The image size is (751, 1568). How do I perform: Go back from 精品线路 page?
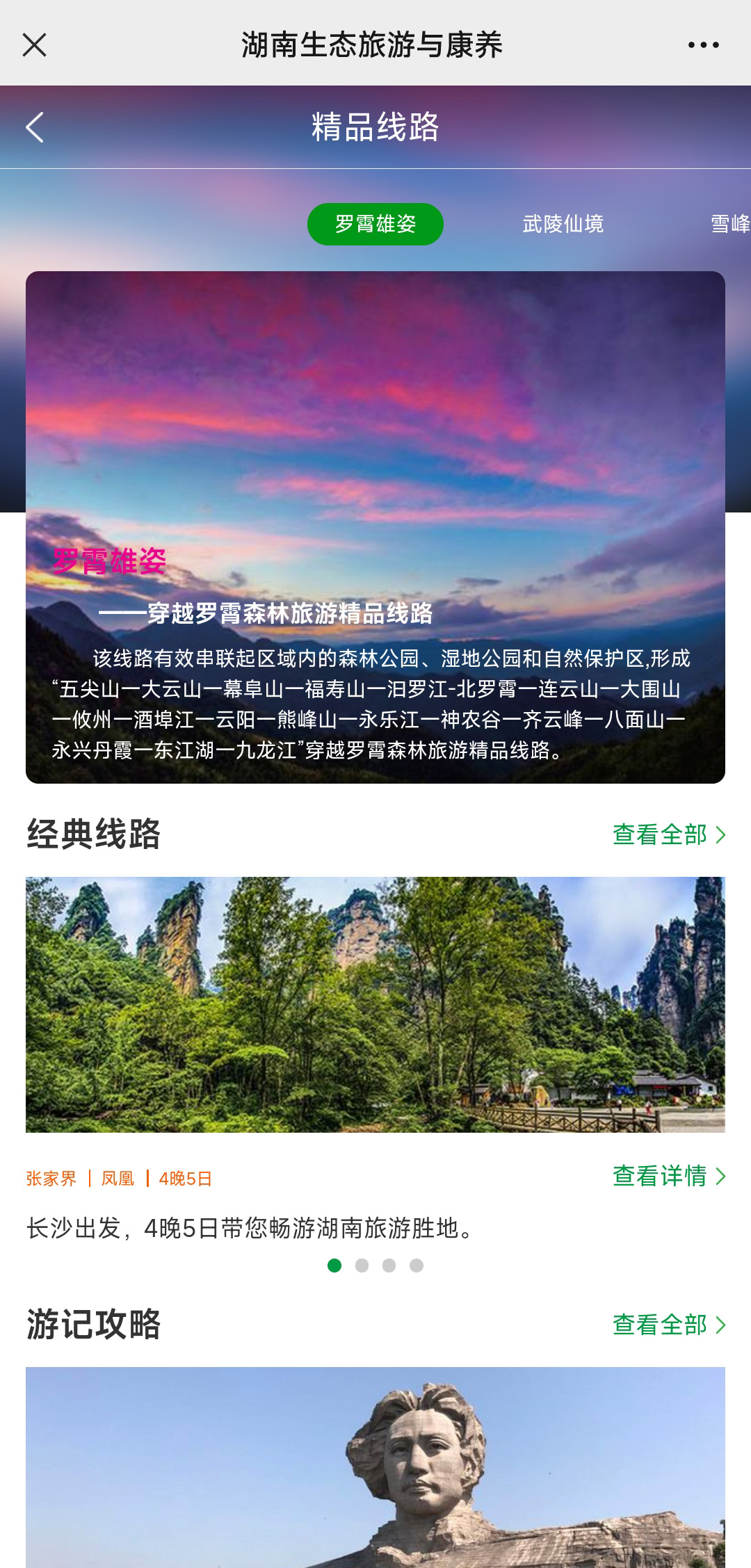(35, 127)
